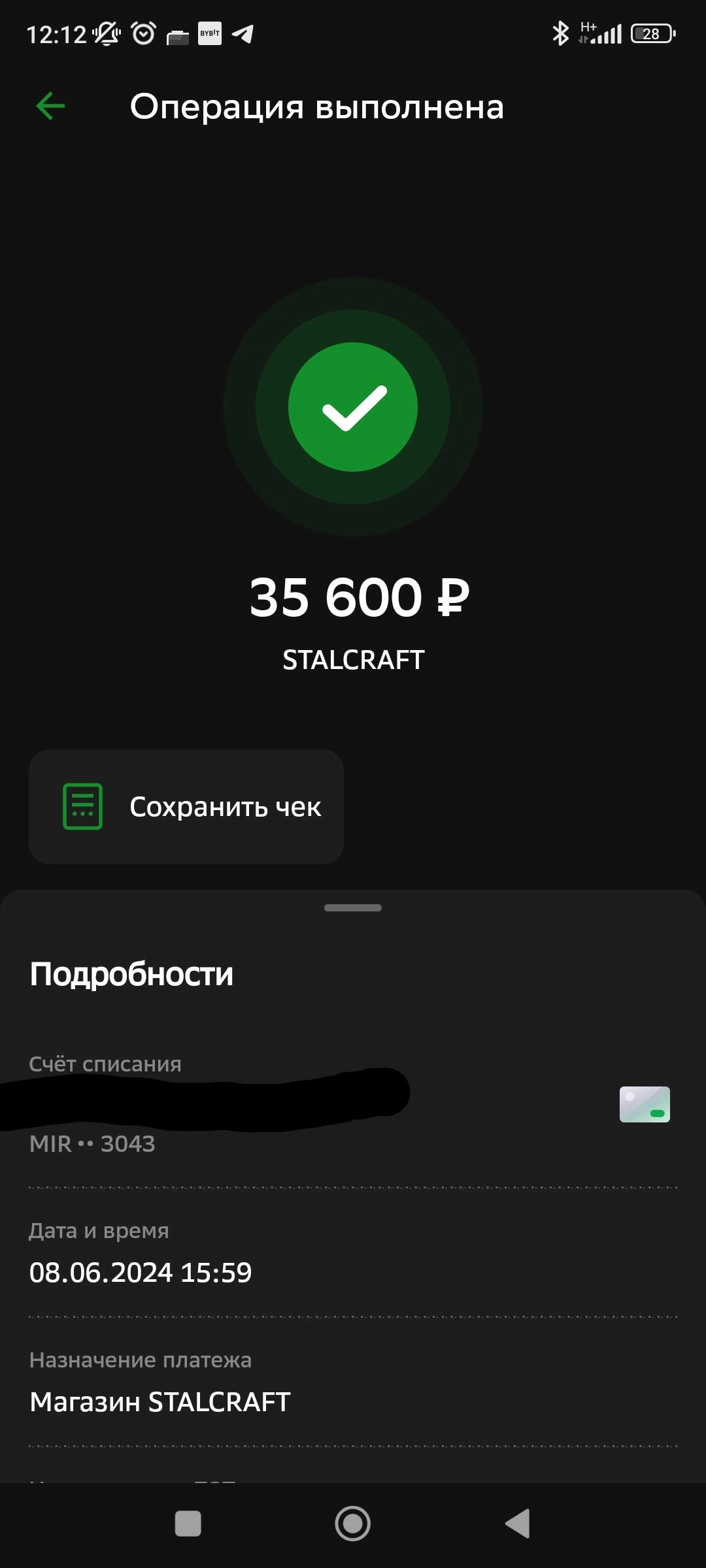706x1568 pixels.
Task: Go back using the green arrow
Action: [x=51, y=106]
